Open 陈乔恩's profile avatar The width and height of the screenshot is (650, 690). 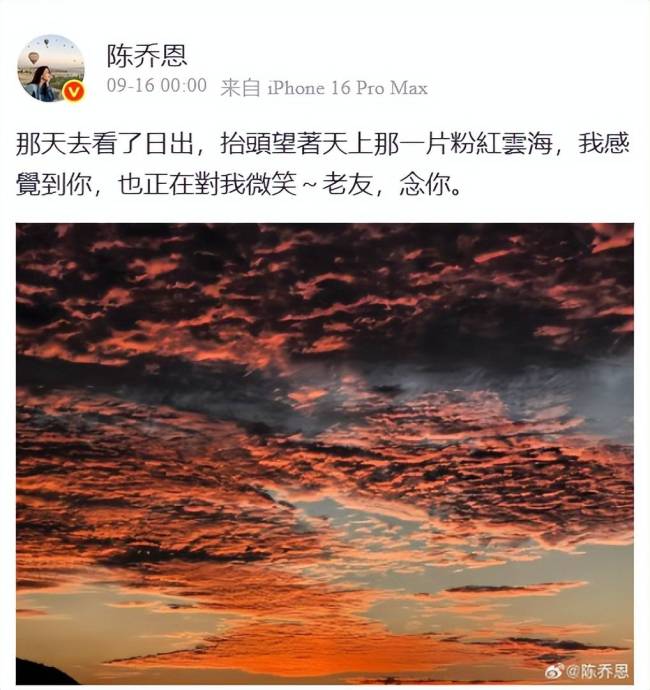click(x=50, y=68)
